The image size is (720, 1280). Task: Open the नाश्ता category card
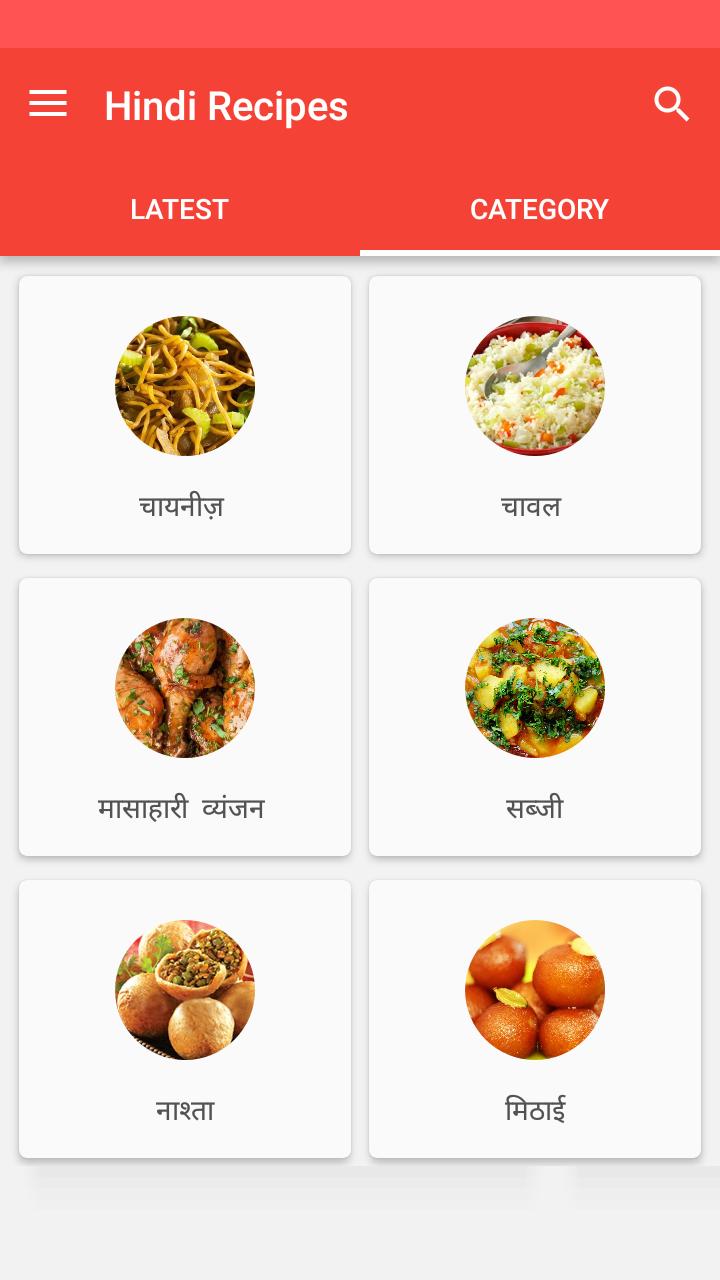coord(184,1018)
